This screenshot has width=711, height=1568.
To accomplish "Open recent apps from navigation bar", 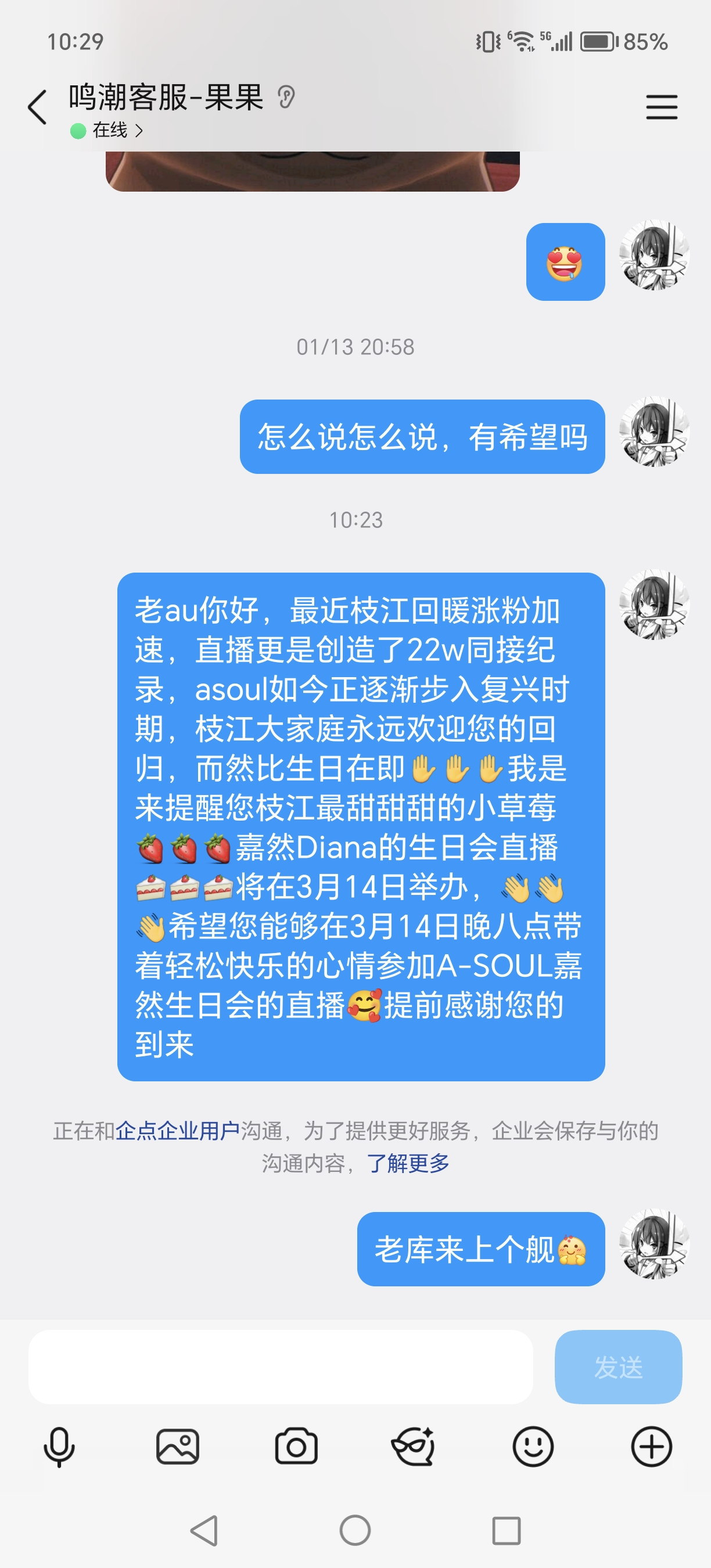I will point(506,1530).
